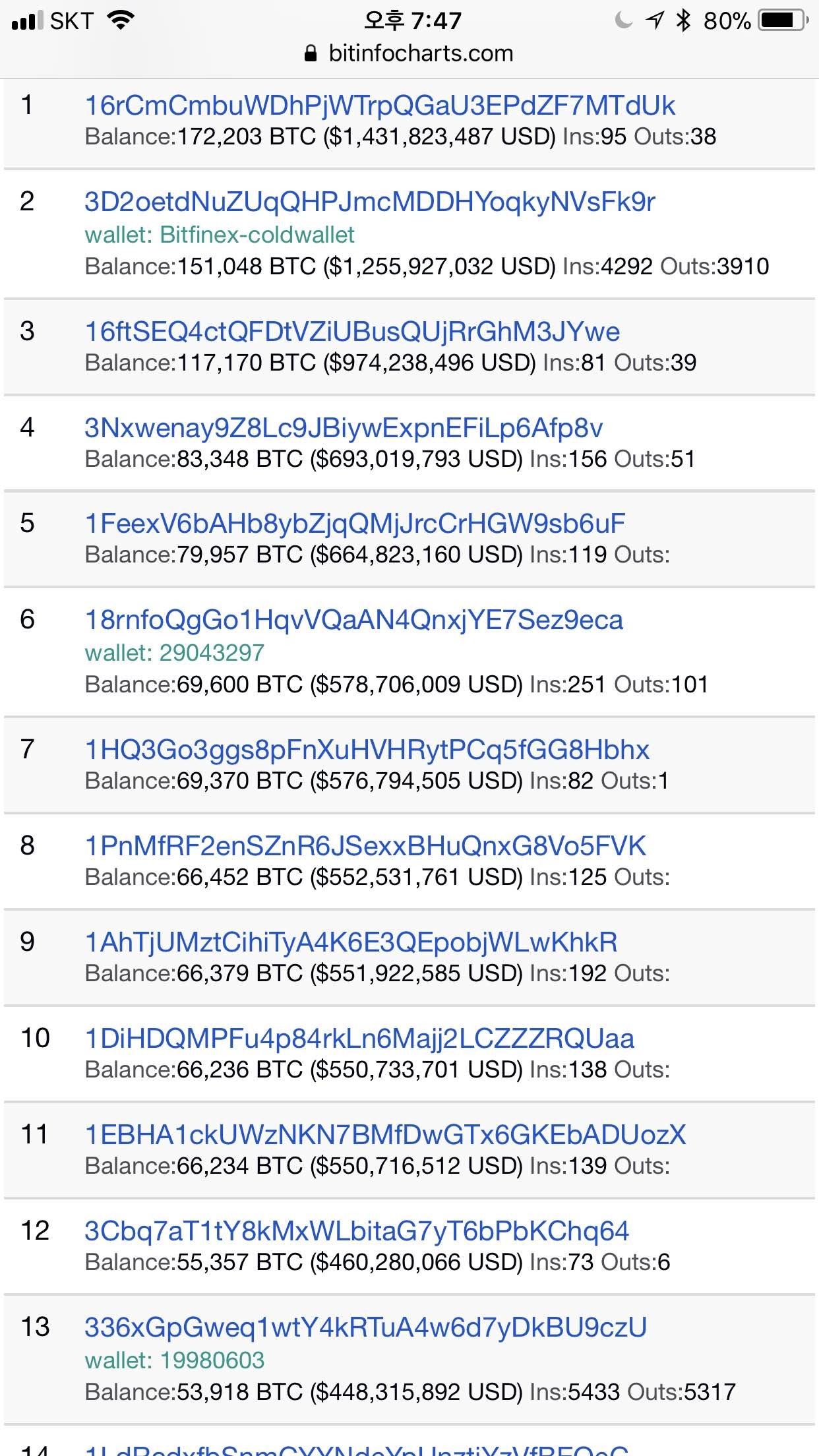Open address 3D2oetdNuZUqQHPJmcMDDHYoqkyNVsFk9r
This screenshot has height=1456, width=819.
(369, 202)
